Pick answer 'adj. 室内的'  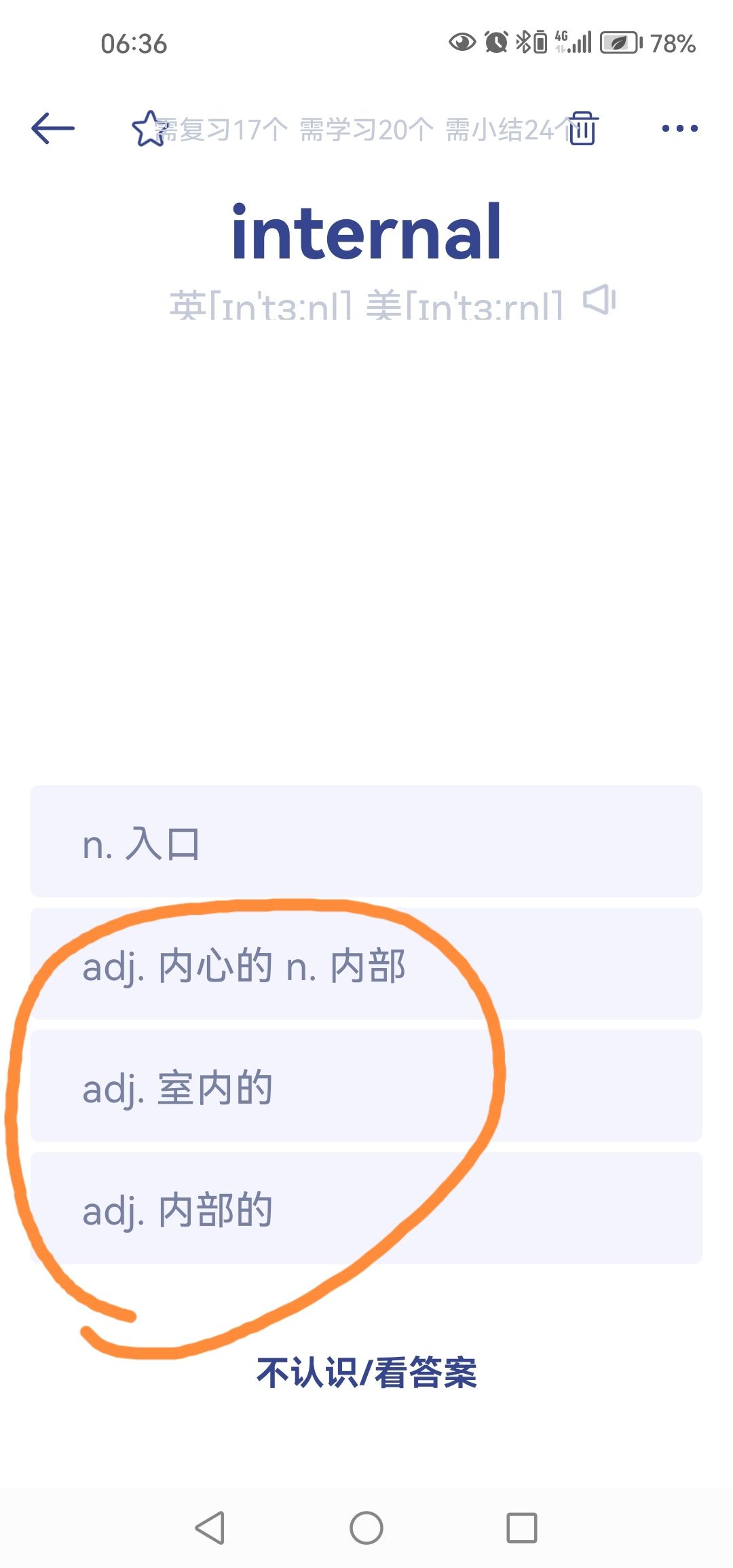pos(366,1086)
